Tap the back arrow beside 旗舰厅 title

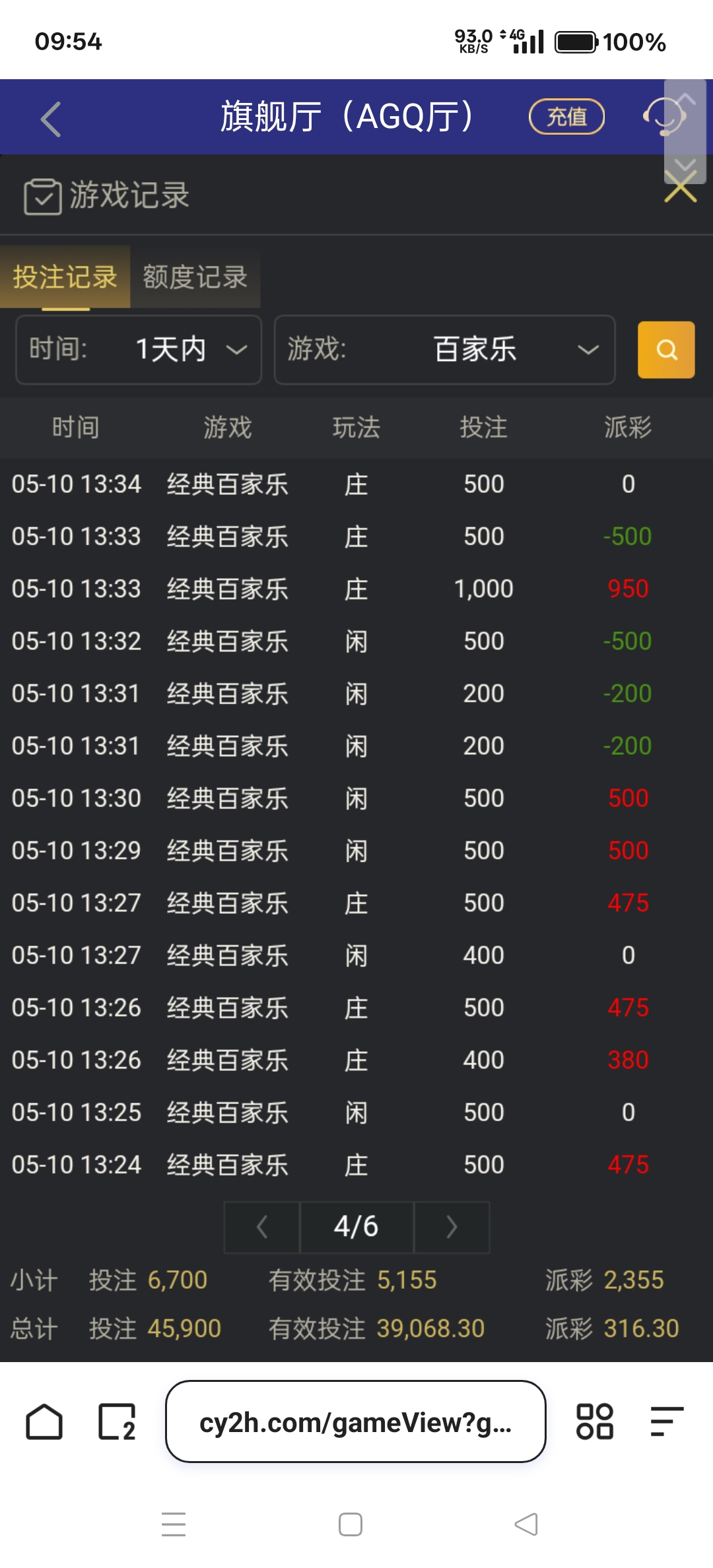[x=50, y=119]
